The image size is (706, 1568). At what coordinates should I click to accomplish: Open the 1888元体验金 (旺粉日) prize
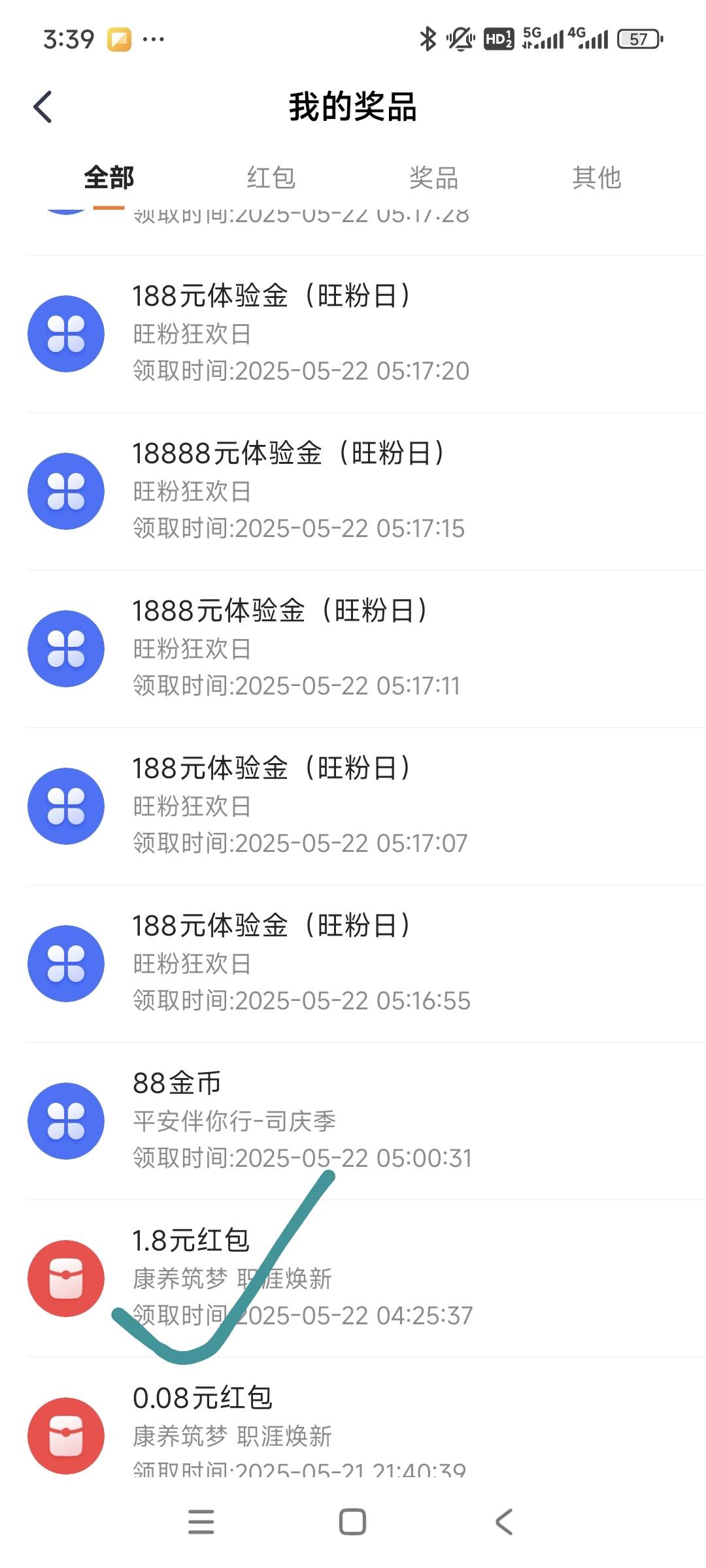click(366, 649)
